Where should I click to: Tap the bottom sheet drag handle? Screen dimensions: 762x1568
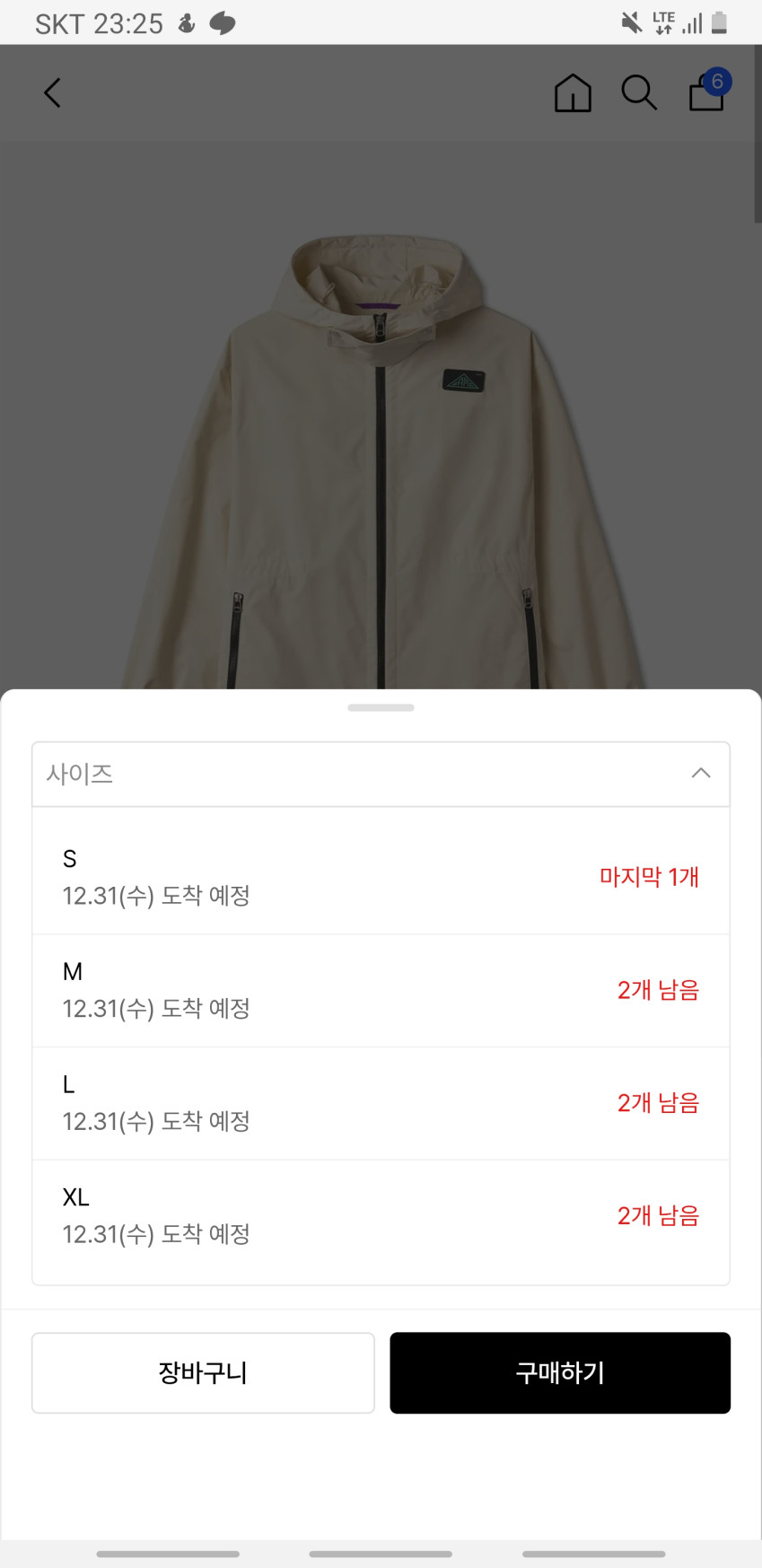tap(381, 708)
